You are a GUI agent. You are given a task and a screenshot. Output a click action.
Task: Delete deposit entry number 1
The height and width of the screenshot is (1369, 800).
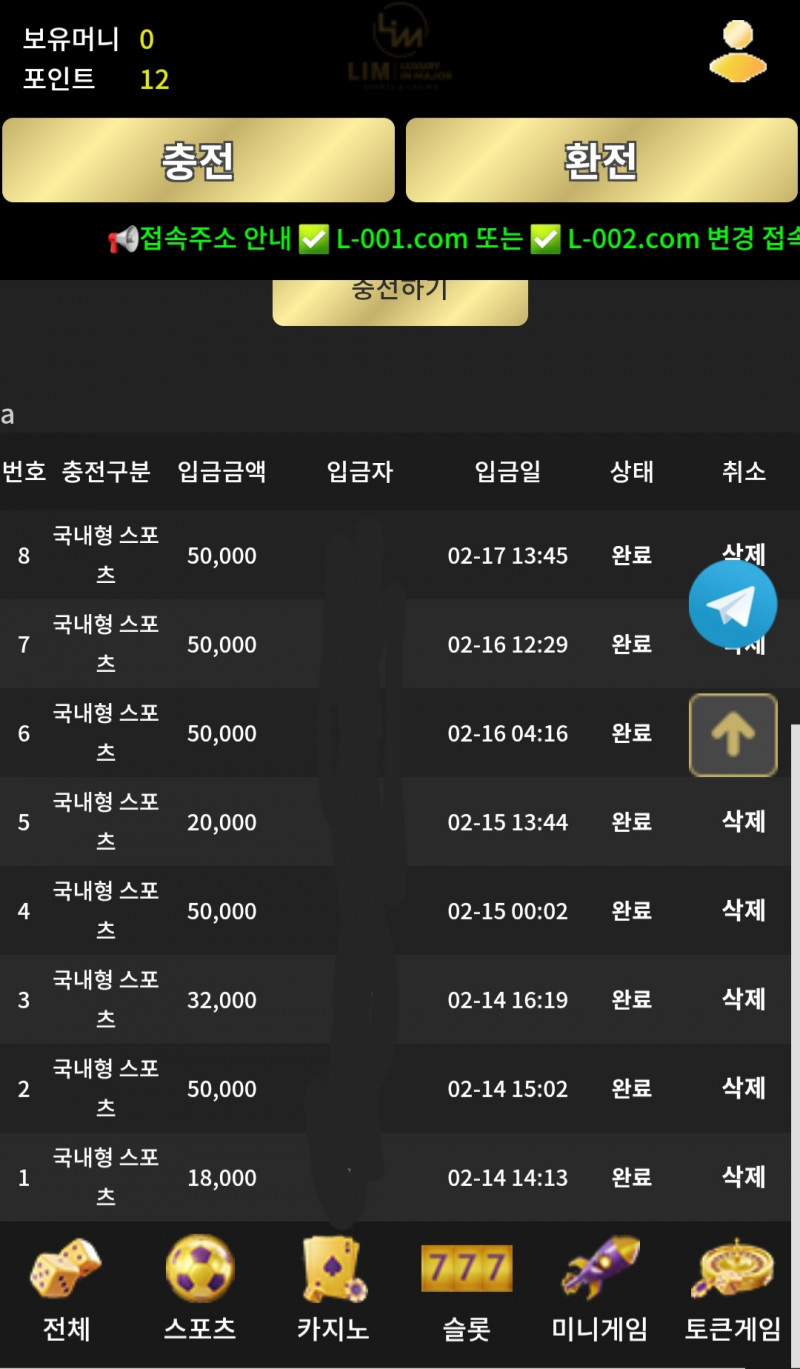click(744, 1177)
